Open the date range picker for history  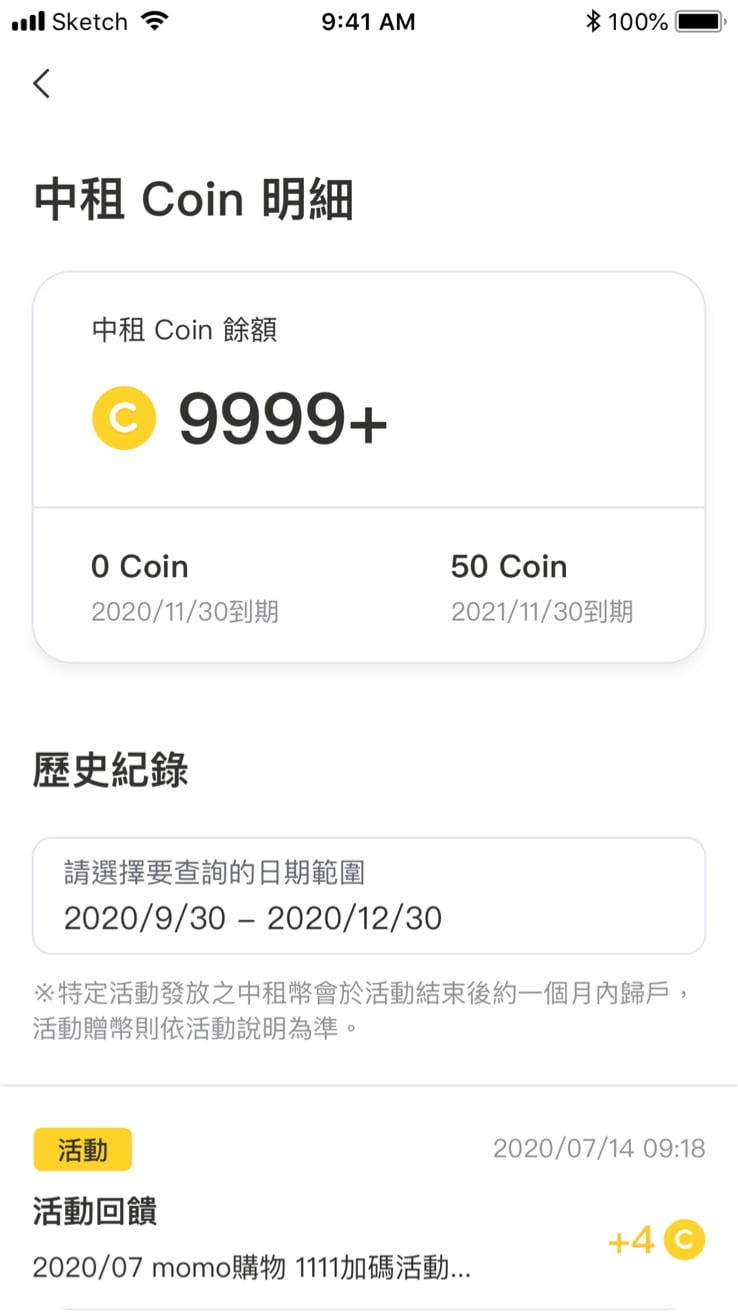tap(368, 896)
